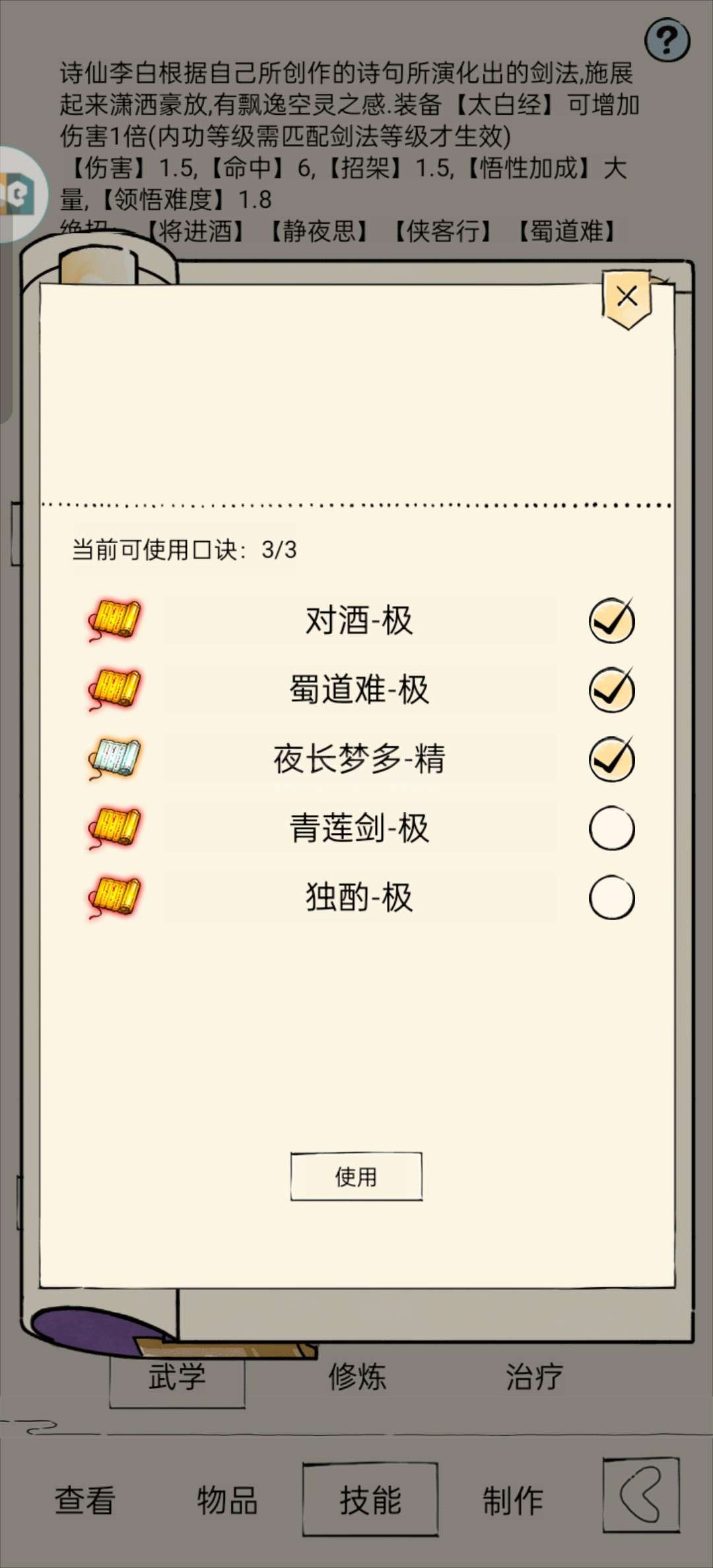
Task: Uncheck the 对酒-极 checkbox
Action: (x=612, y=620)
